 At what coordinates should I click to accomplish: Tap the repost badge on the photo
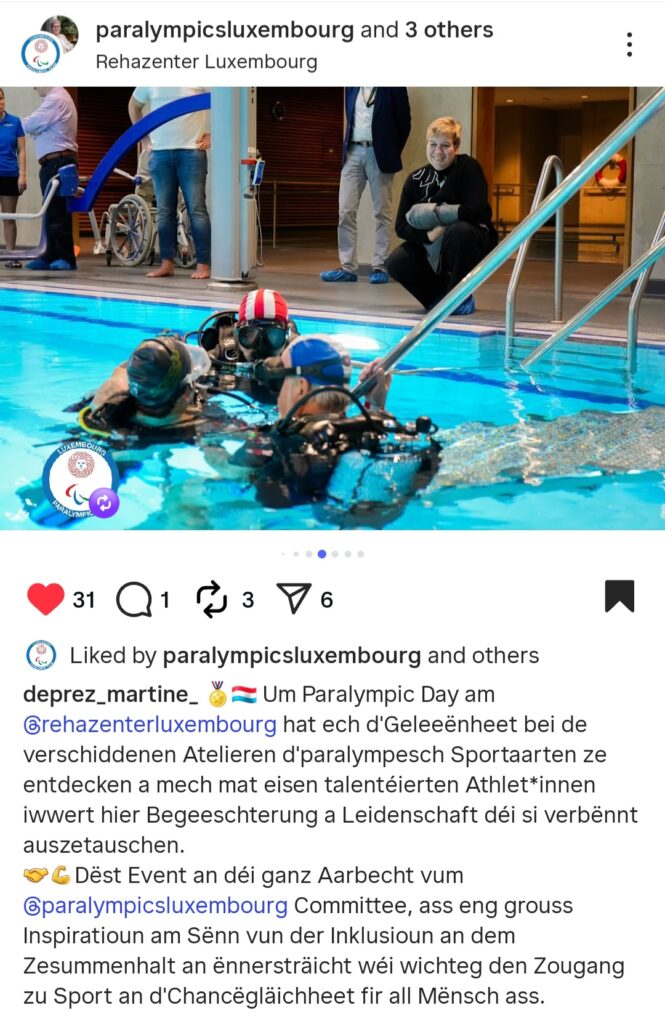pyautogui.click(x=104, y=502)
